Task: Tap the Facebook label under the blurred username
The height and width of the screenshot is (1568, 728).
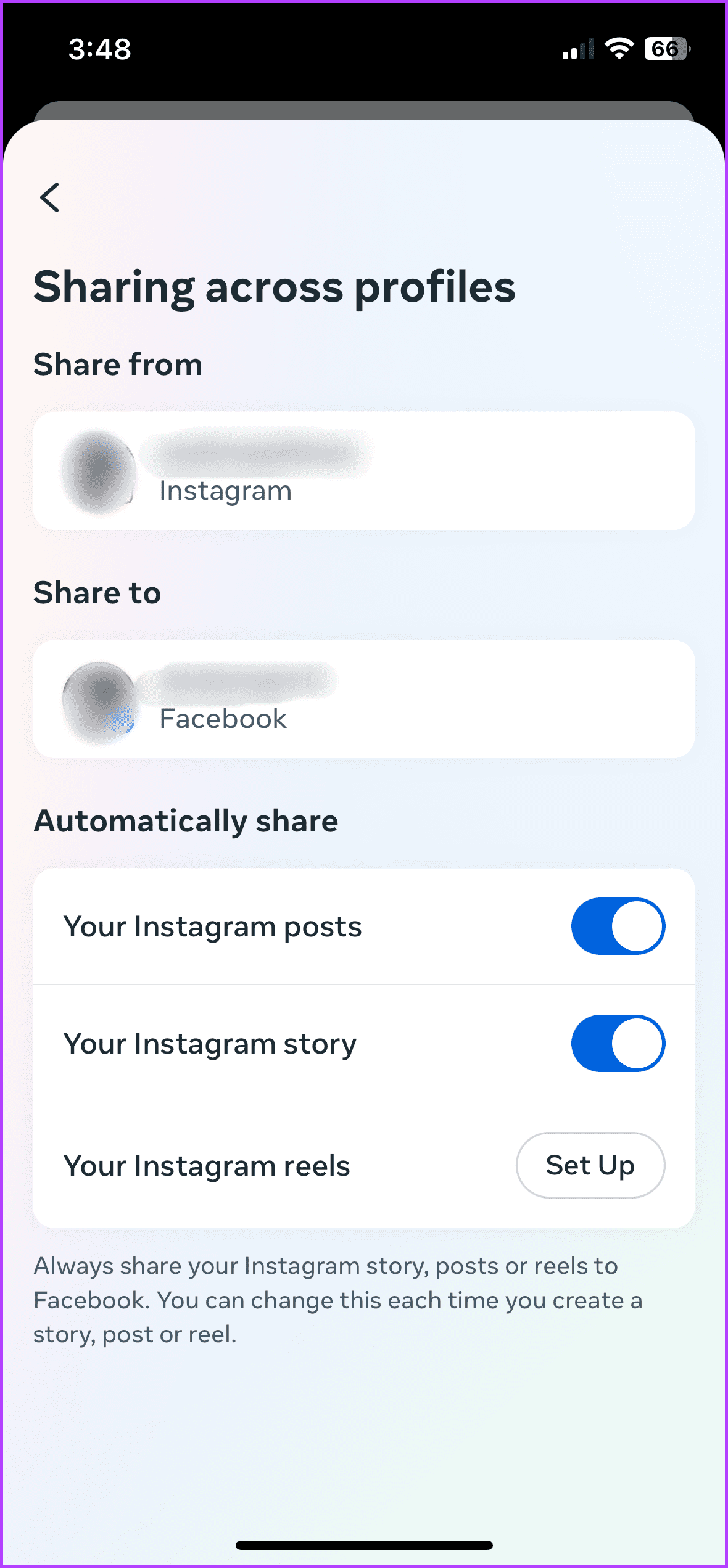Action: click(x=223, y=719)
